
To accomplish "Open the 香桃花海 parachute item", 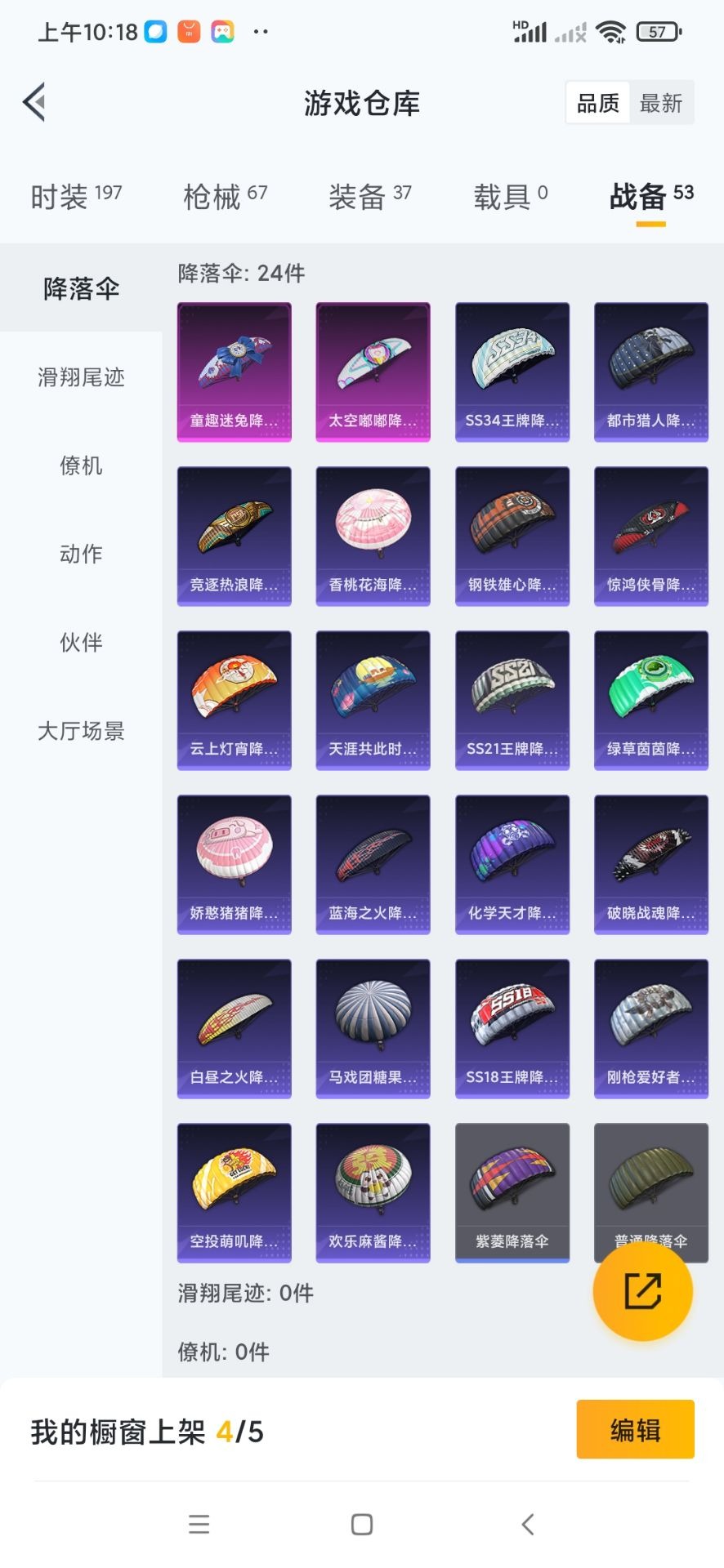I will (373, 536).
